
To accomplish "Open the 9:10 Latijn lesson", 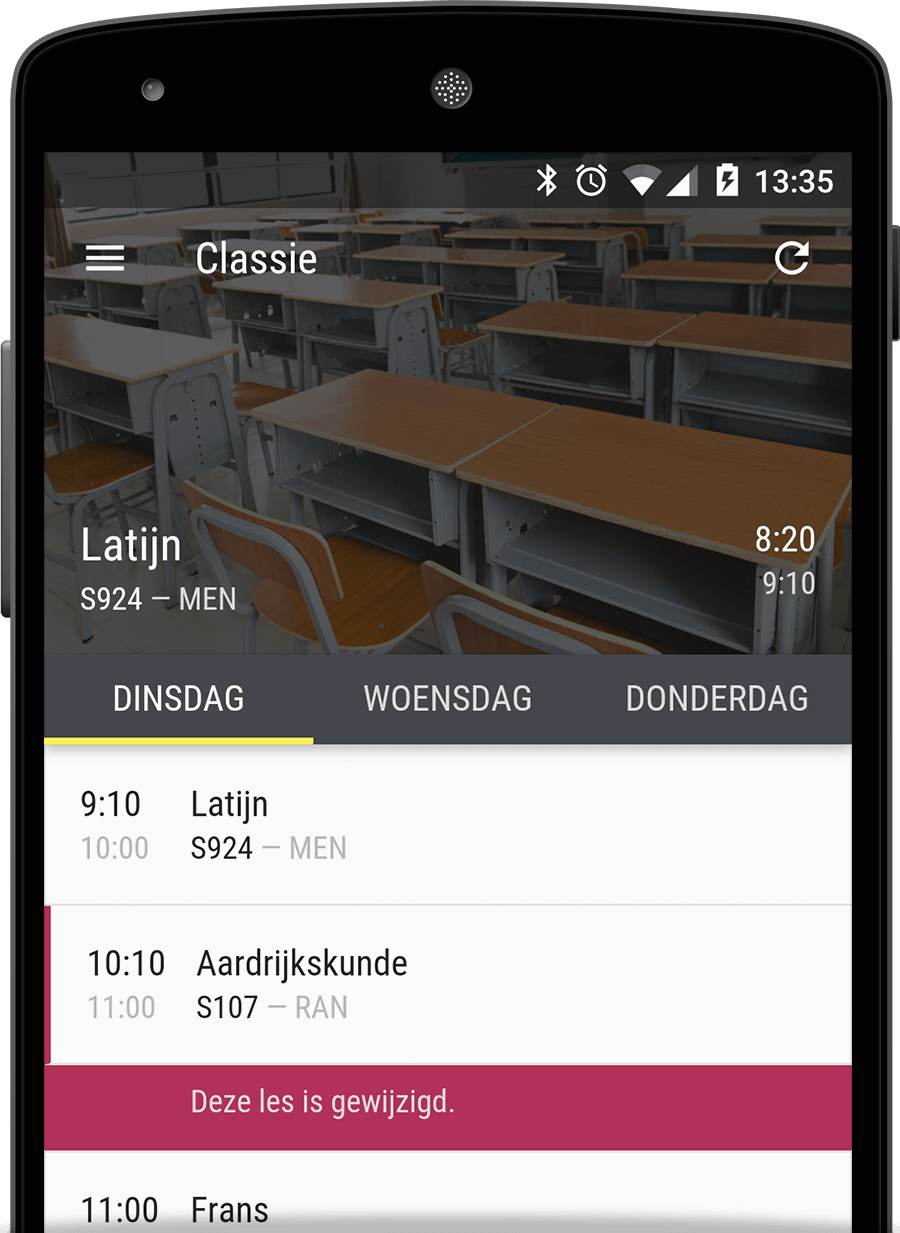I will click(447, 825).
